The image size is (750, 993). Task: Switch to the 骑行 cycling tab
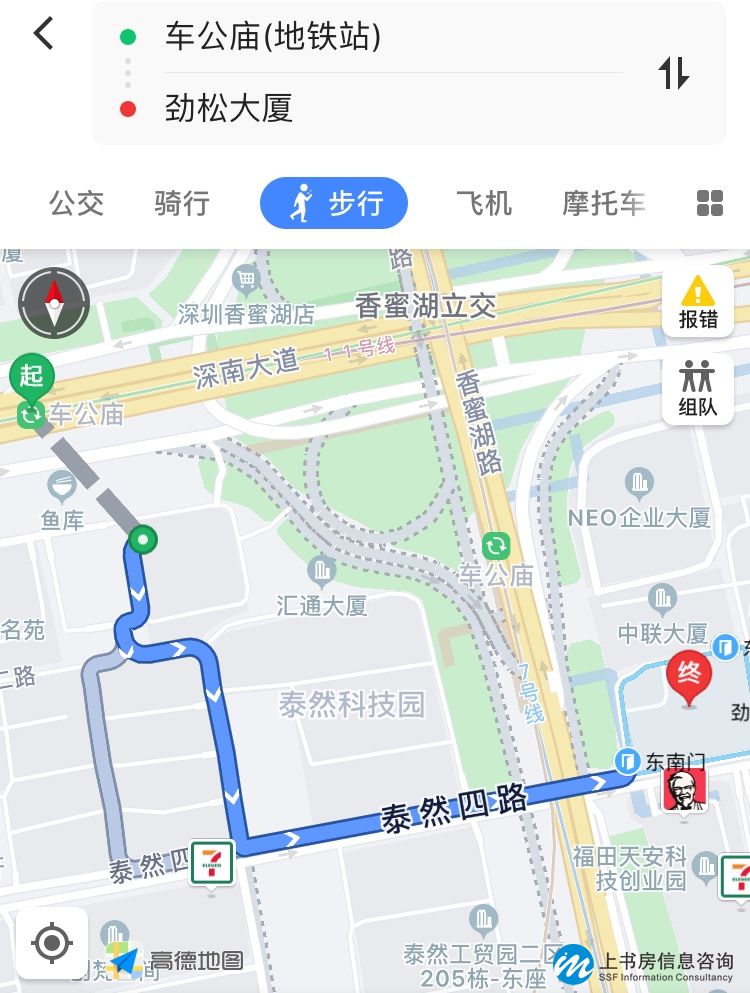(182, 204)
